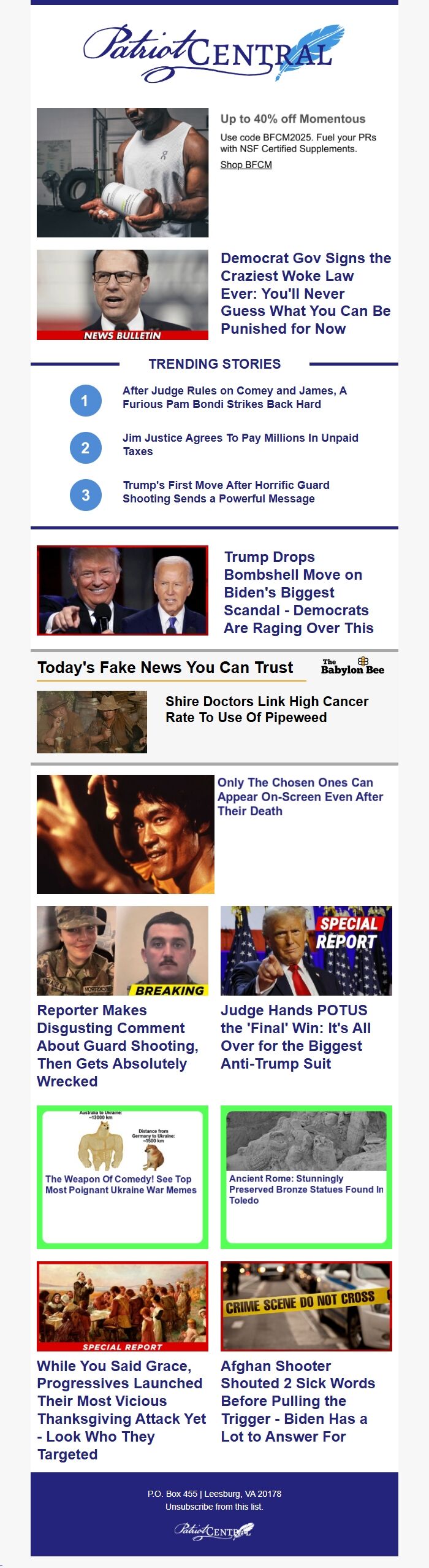Read the Democrat Gov woke law article
Screen dimensions: 429x1568
click(305, 293)
